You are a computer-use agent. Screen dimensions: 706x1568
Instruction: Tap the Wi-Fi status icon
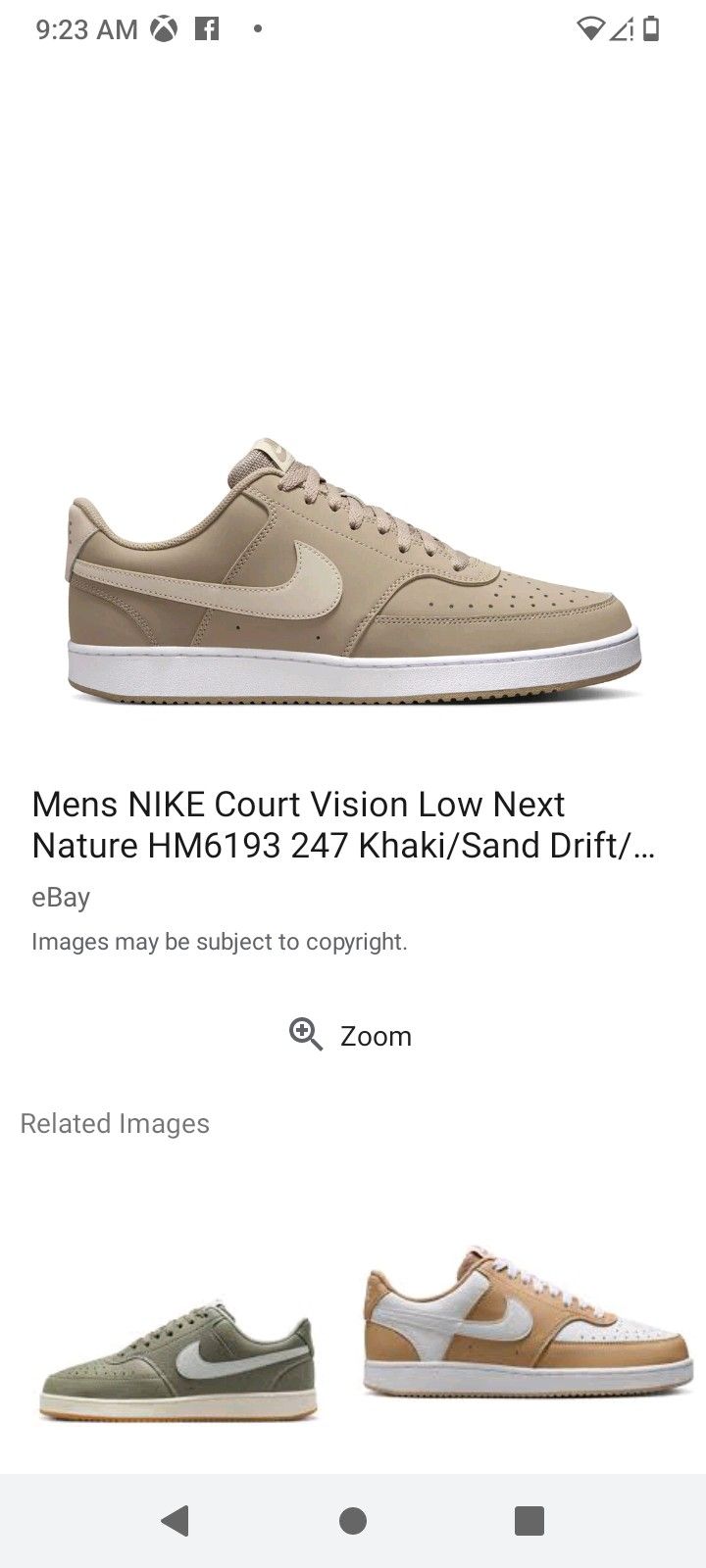click(589, 28)
